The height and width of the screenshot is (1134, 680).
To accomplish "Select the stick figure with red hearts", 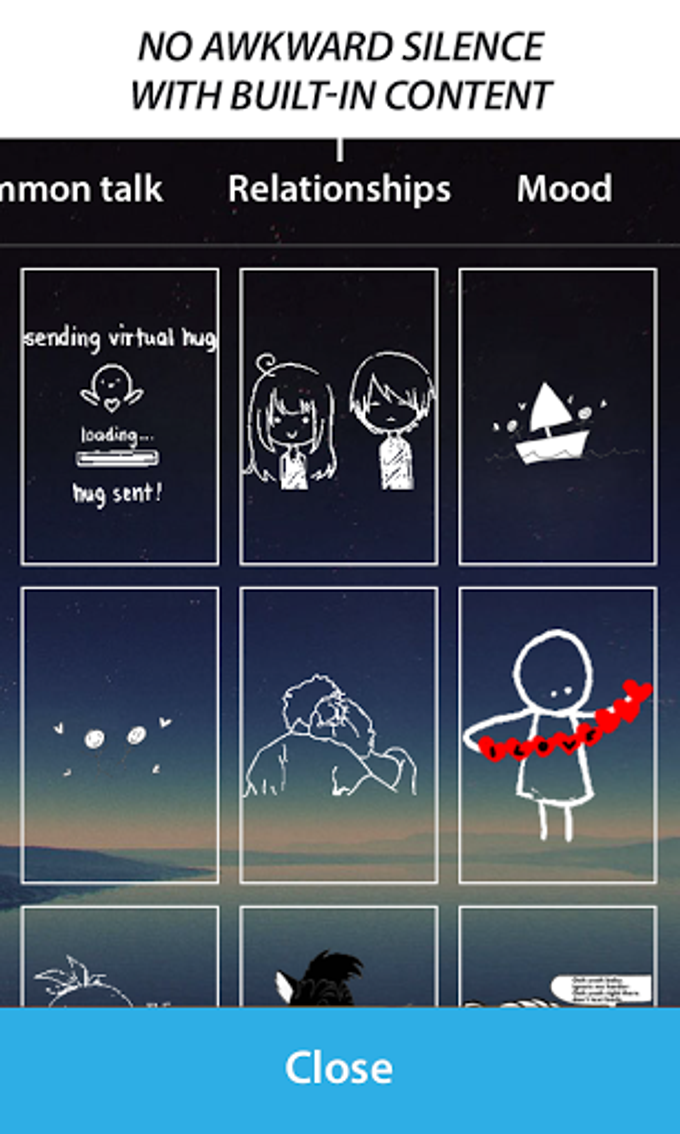I will [x=558, y=735].
